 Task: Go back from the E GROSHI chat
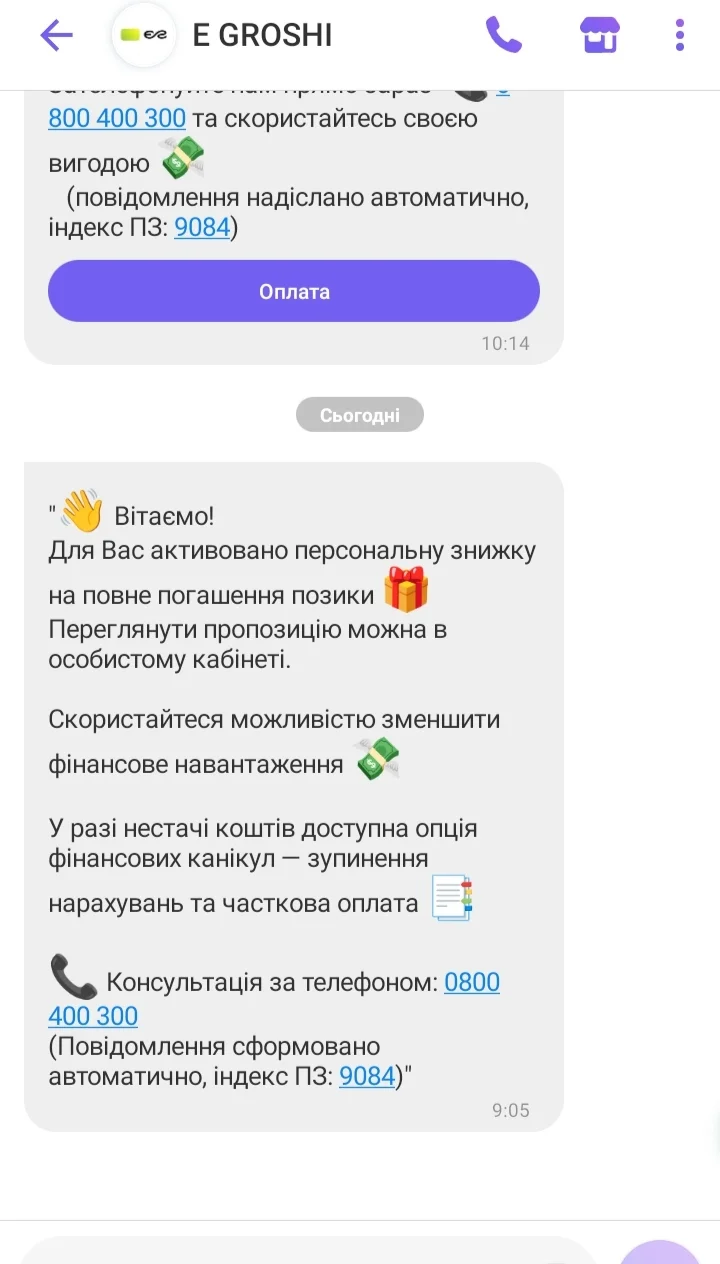click(56, 36)
